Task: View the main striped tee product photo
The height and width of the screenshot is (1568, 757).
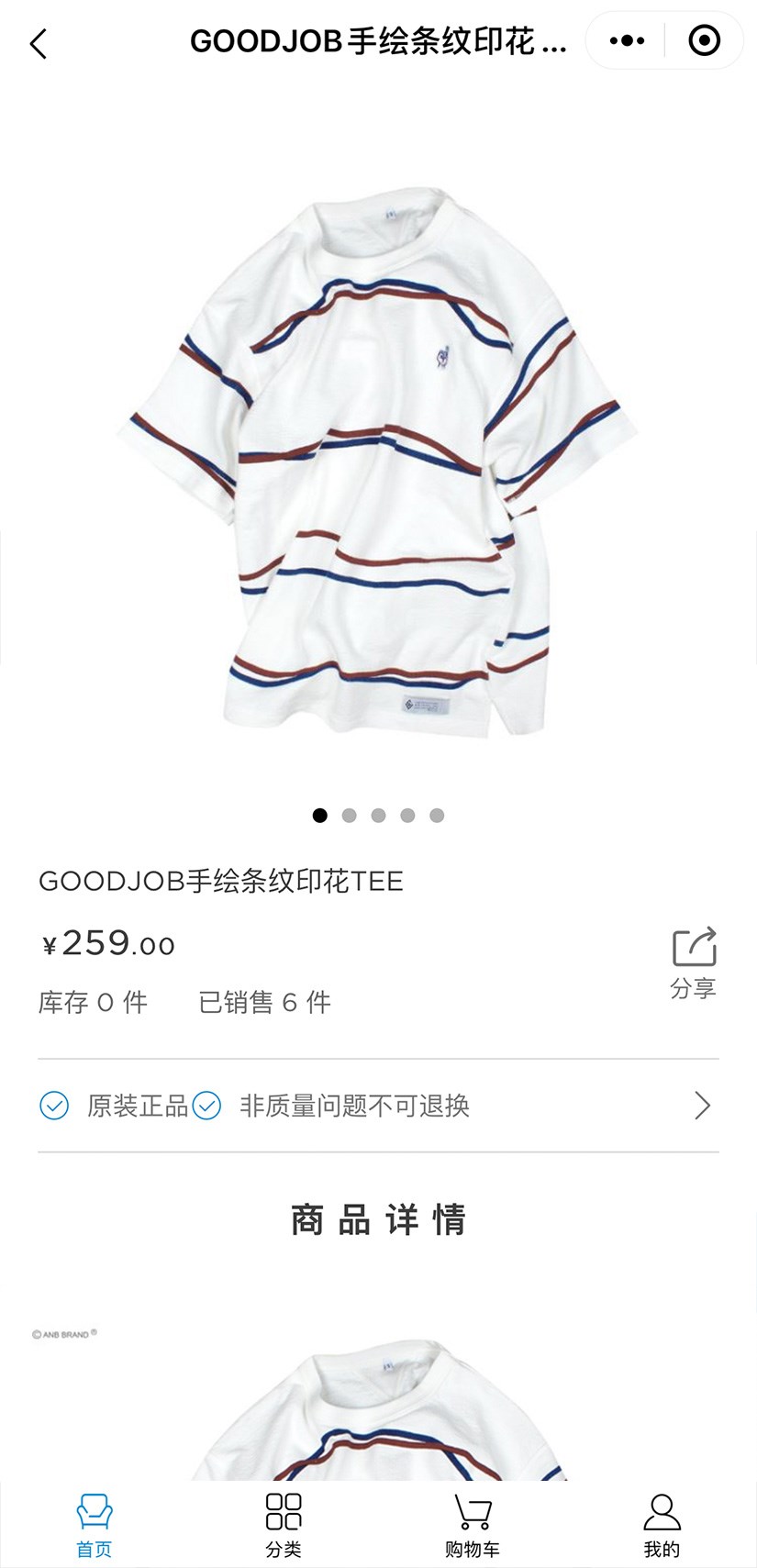Action: tap(378, 459)
